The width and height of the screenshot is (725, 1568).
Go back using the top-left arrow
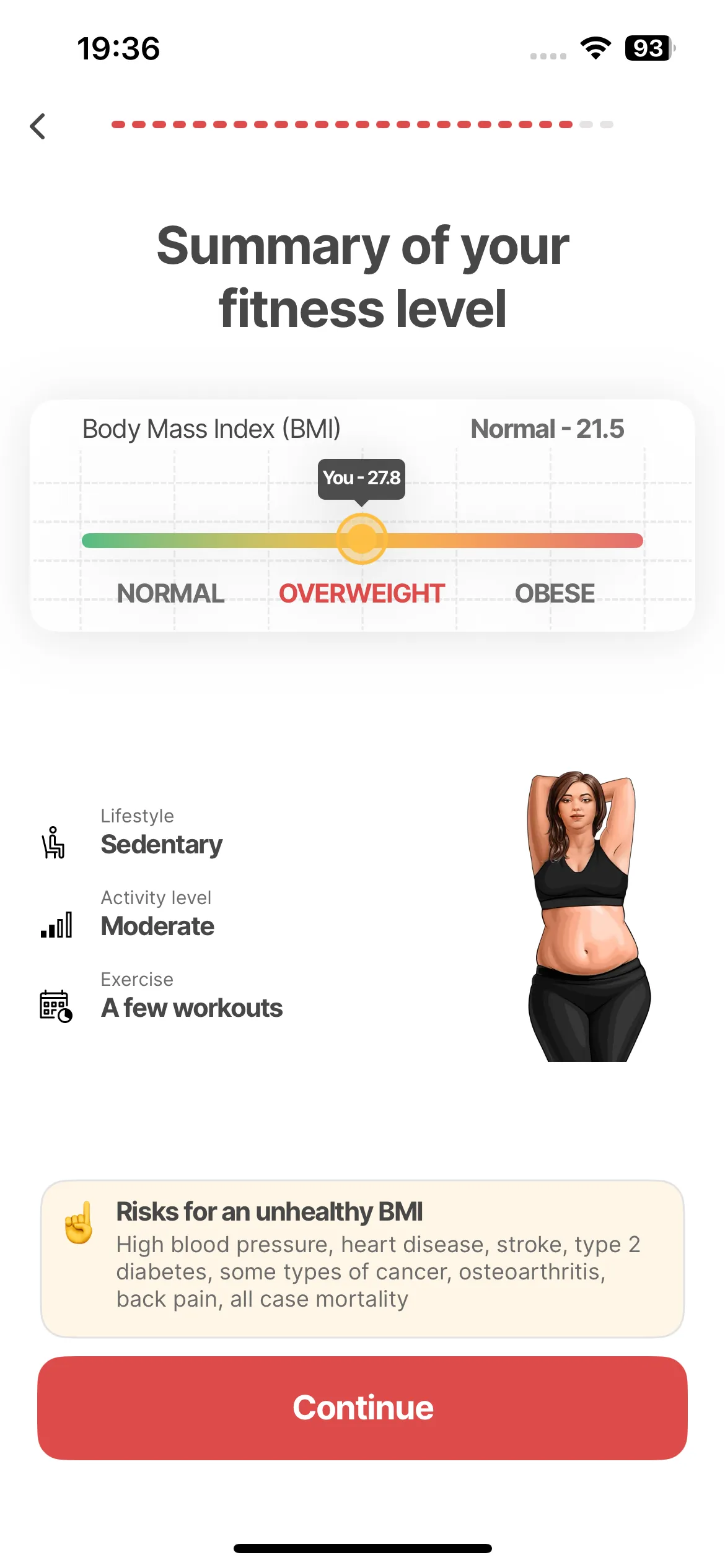click(38, 126)
